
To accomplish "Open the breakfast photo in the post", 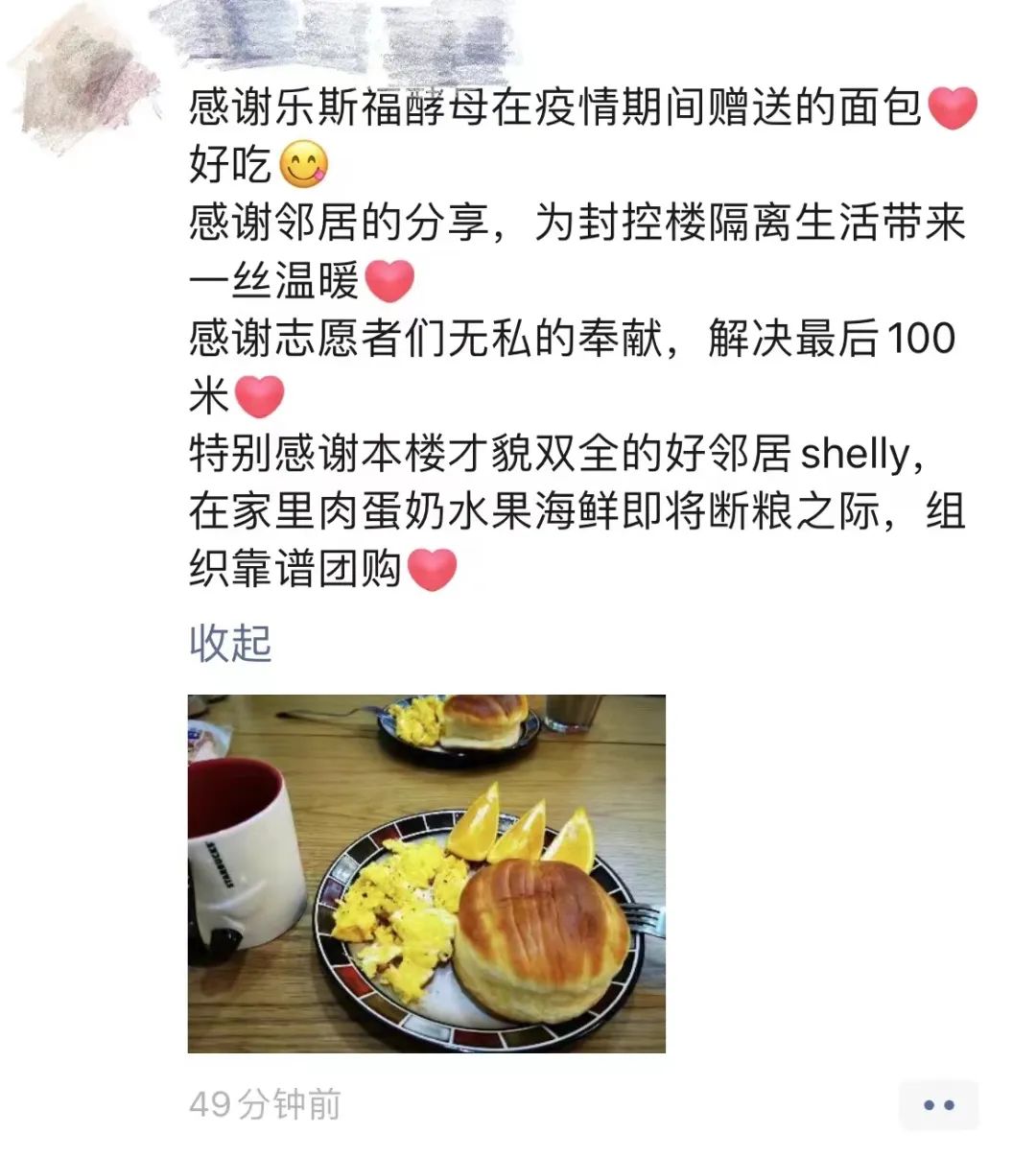I will coord(426,873).
